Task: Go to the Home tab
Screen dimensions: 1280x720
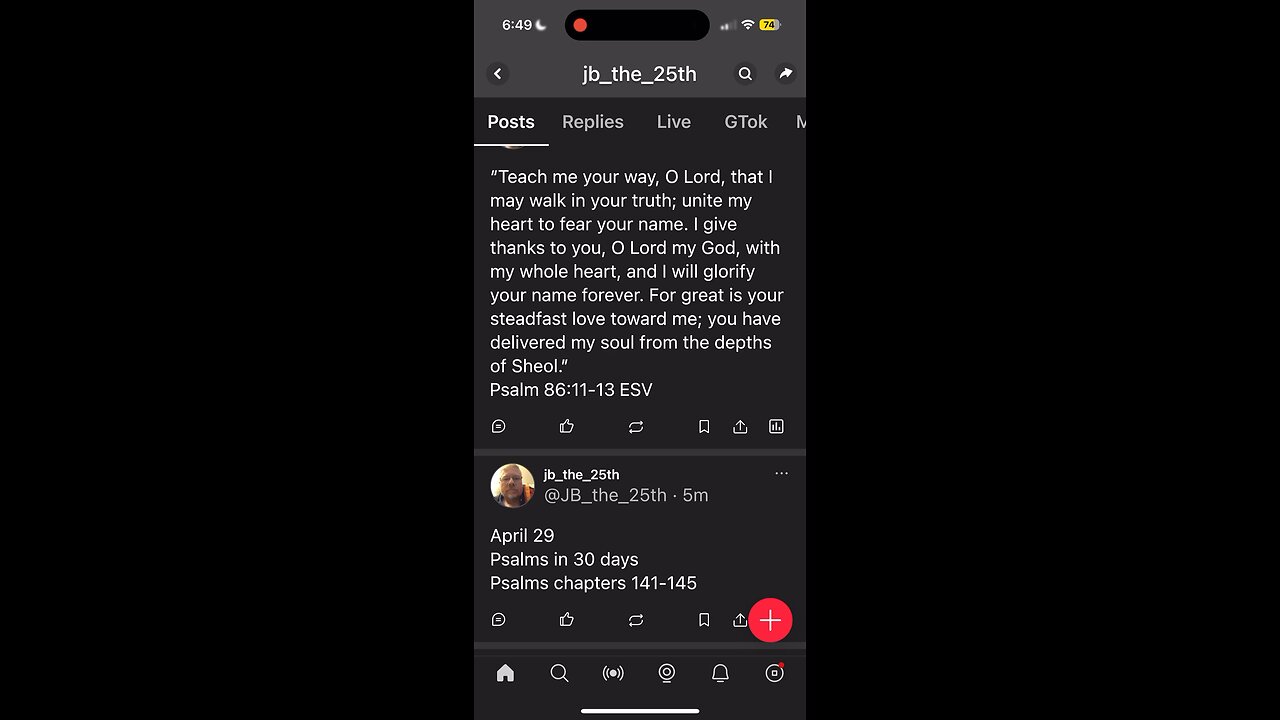Action: 505,674
